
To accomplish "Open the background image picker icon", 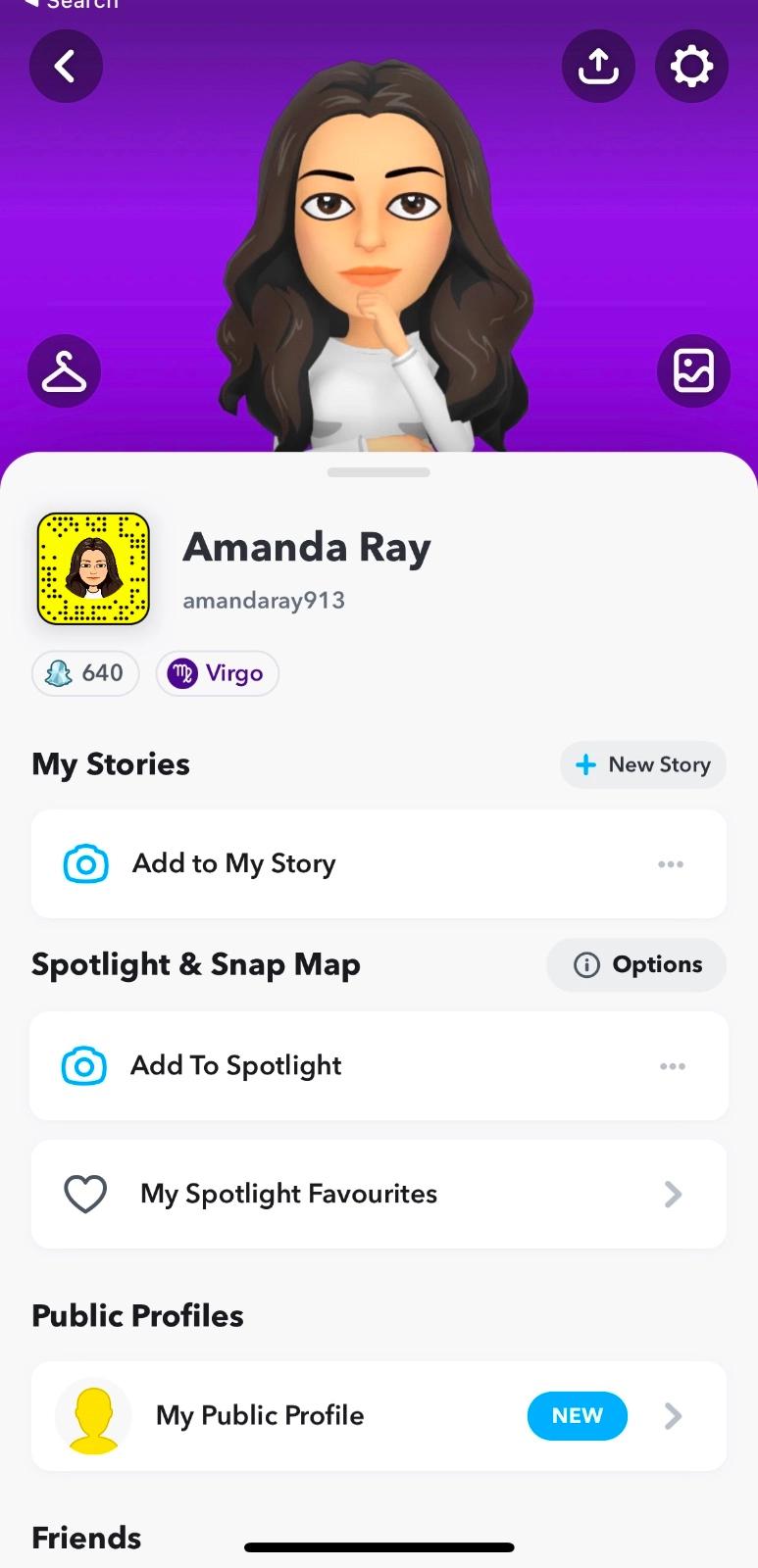I will [x=692, y=371].
